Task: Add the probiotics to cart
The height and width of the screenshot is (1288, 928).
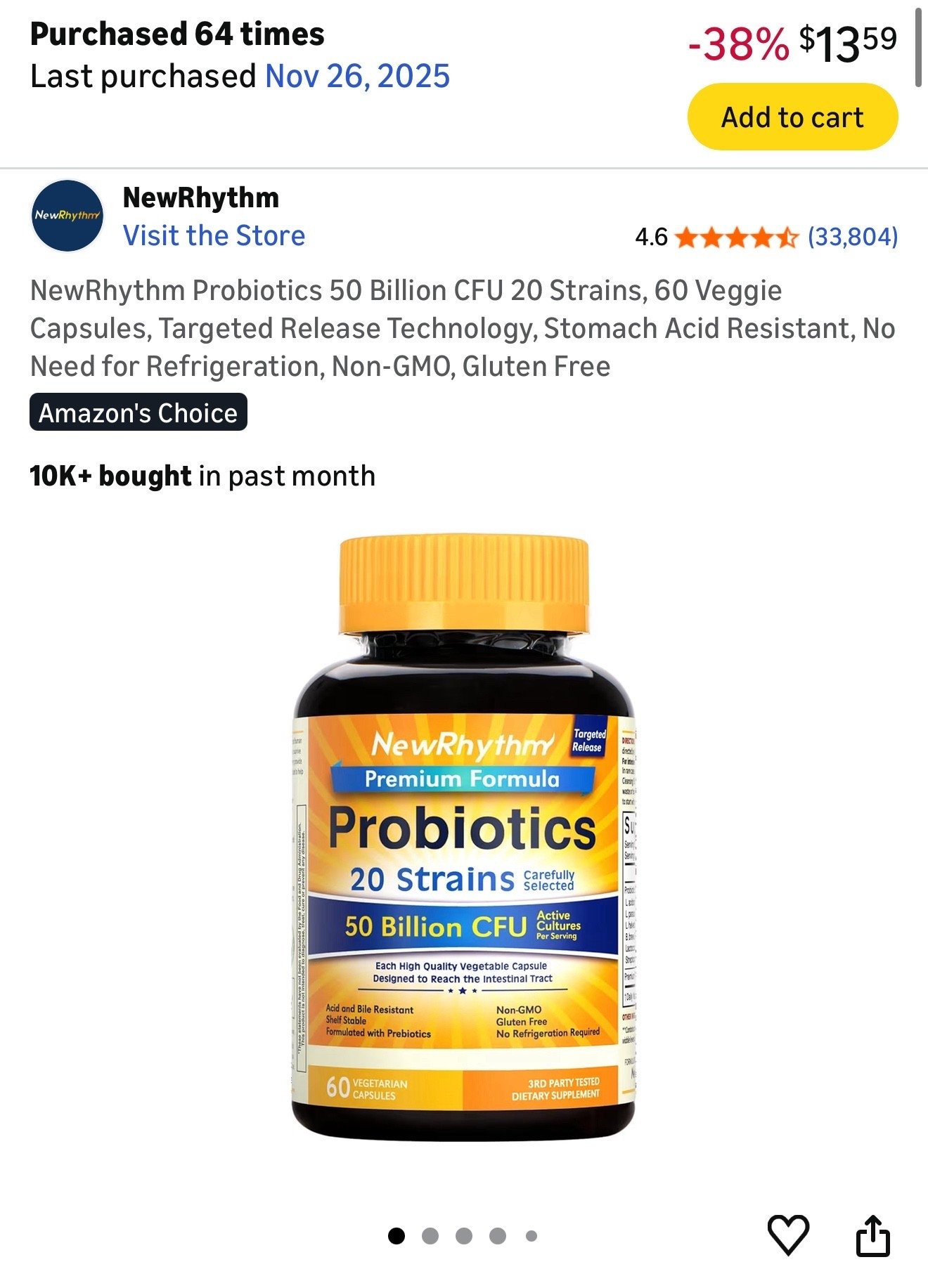Action: click(792, 117)
